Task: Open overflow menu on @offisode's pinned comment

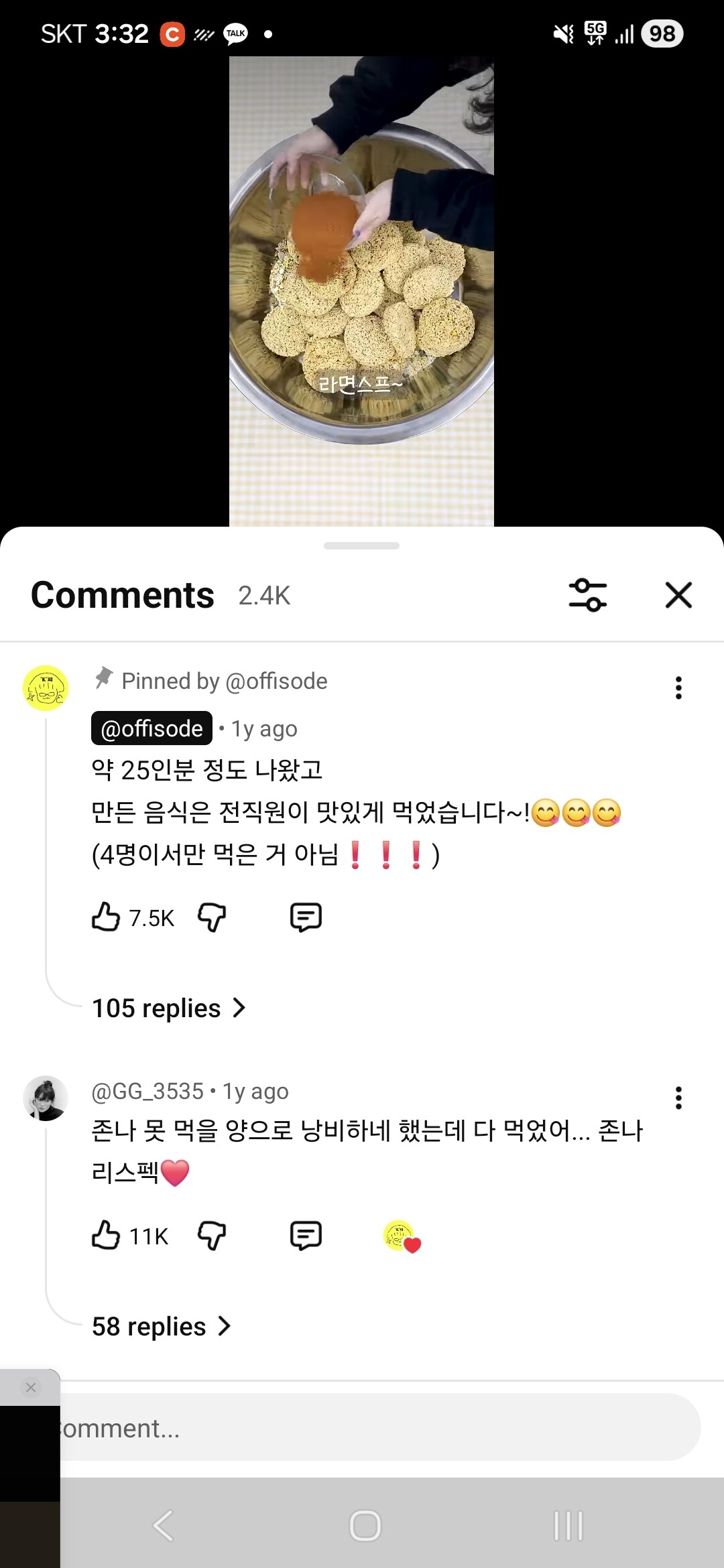Action: coord(678,688)
